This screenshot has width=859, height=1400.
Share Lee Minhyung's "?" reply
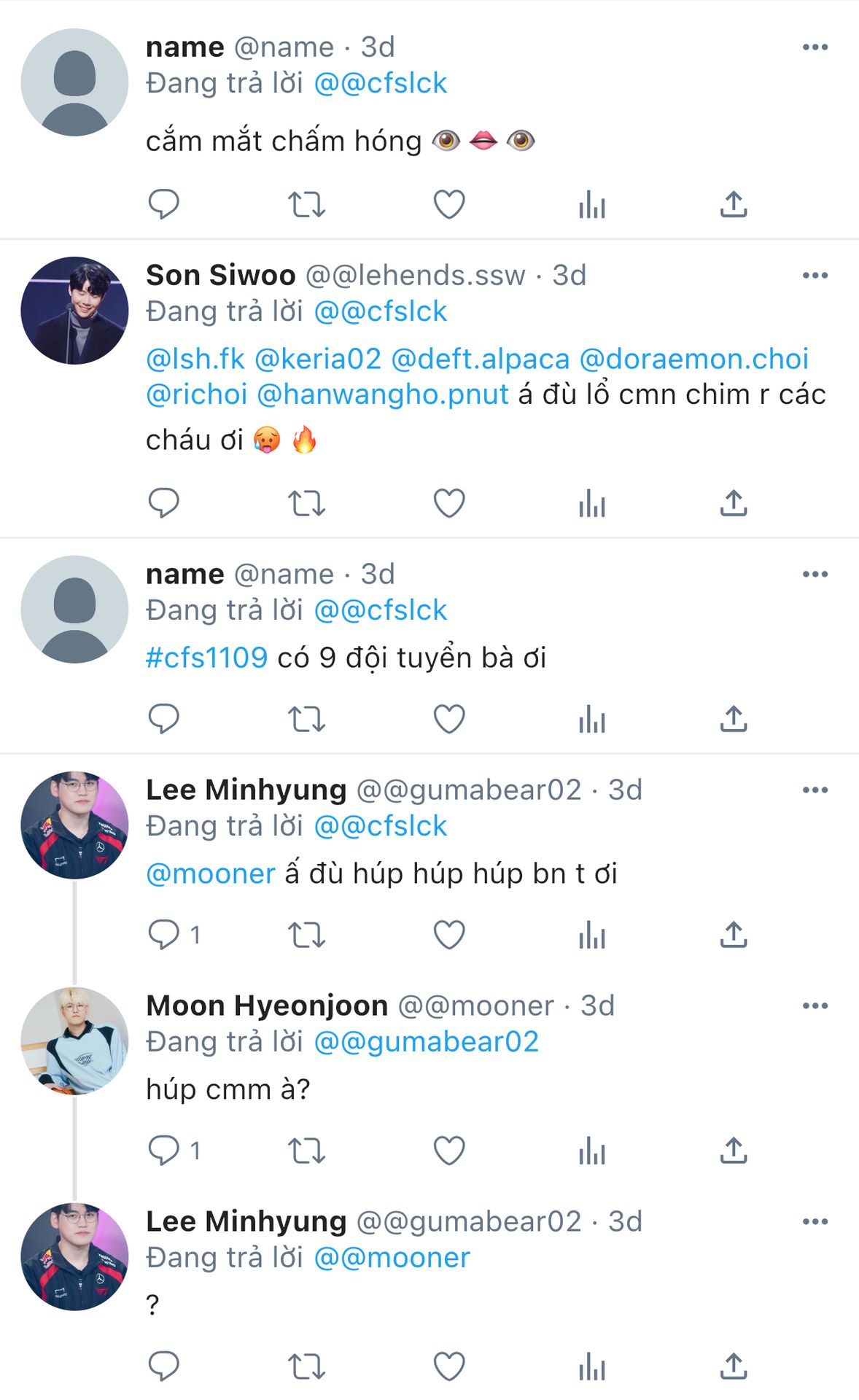pyautogui.click(x=734, y=1366)
